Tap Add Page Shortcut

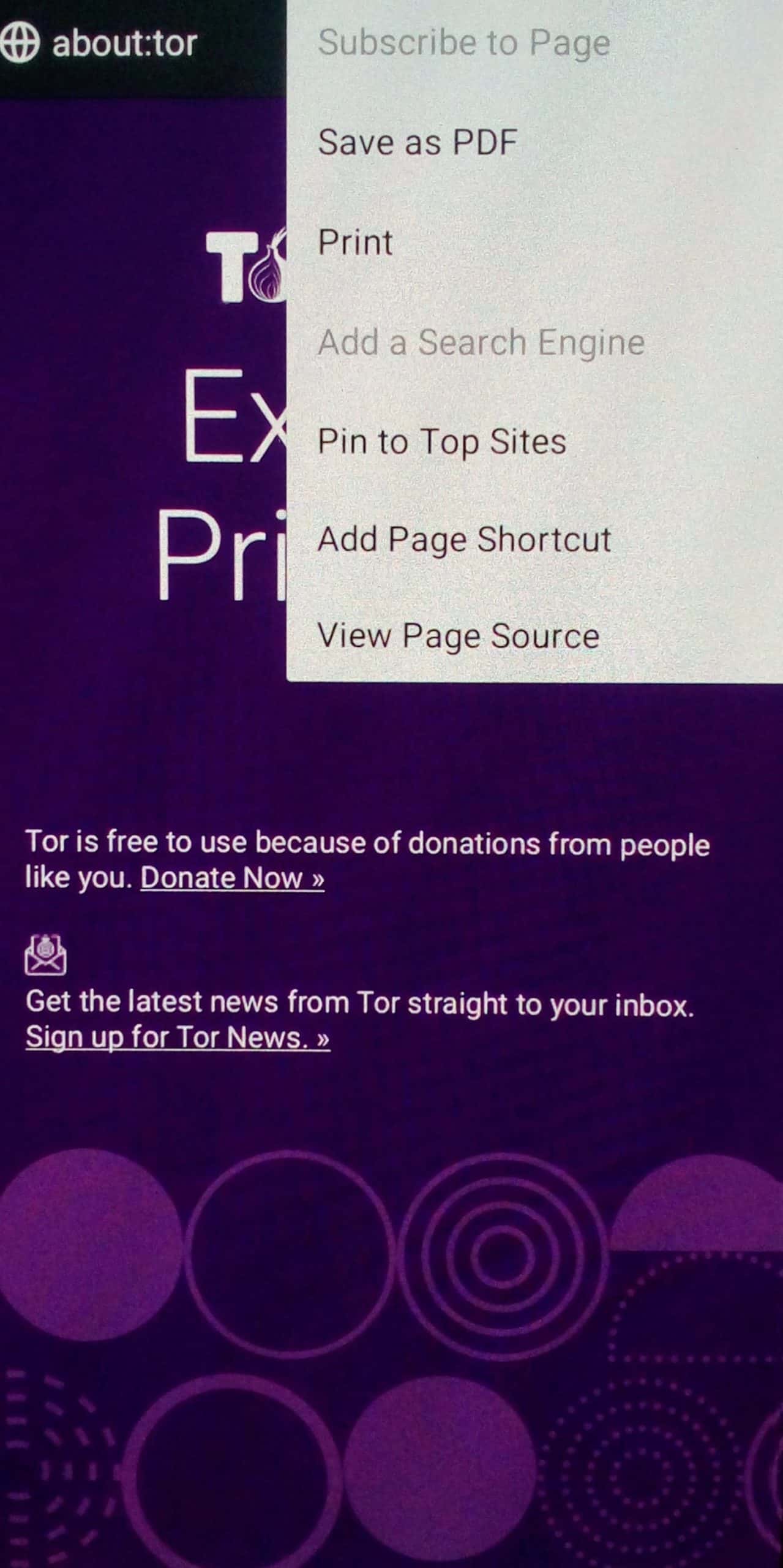[464, 540]
